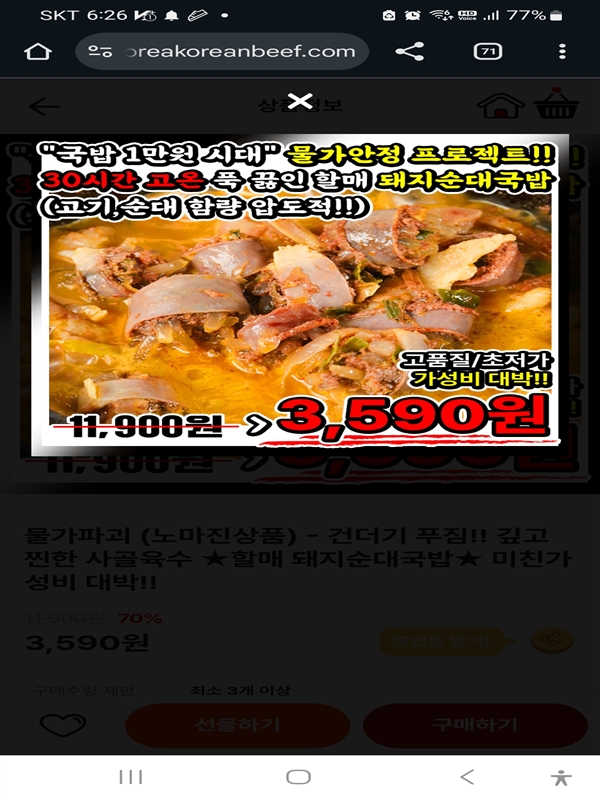
Task: Share this page from the browser
Action: tap(409, 52)
